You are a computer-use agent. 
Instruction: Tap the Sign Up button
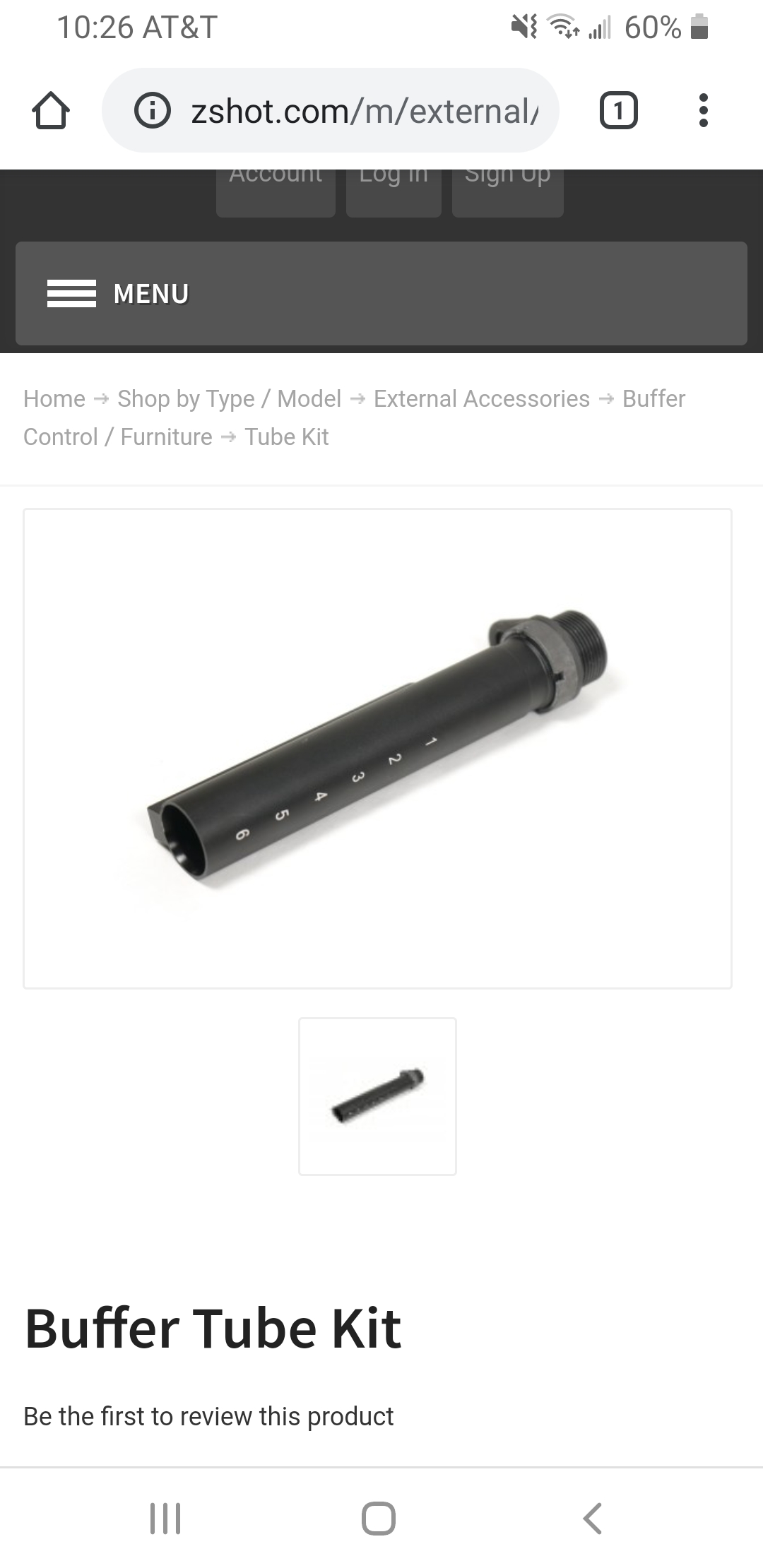pos(508,192)
